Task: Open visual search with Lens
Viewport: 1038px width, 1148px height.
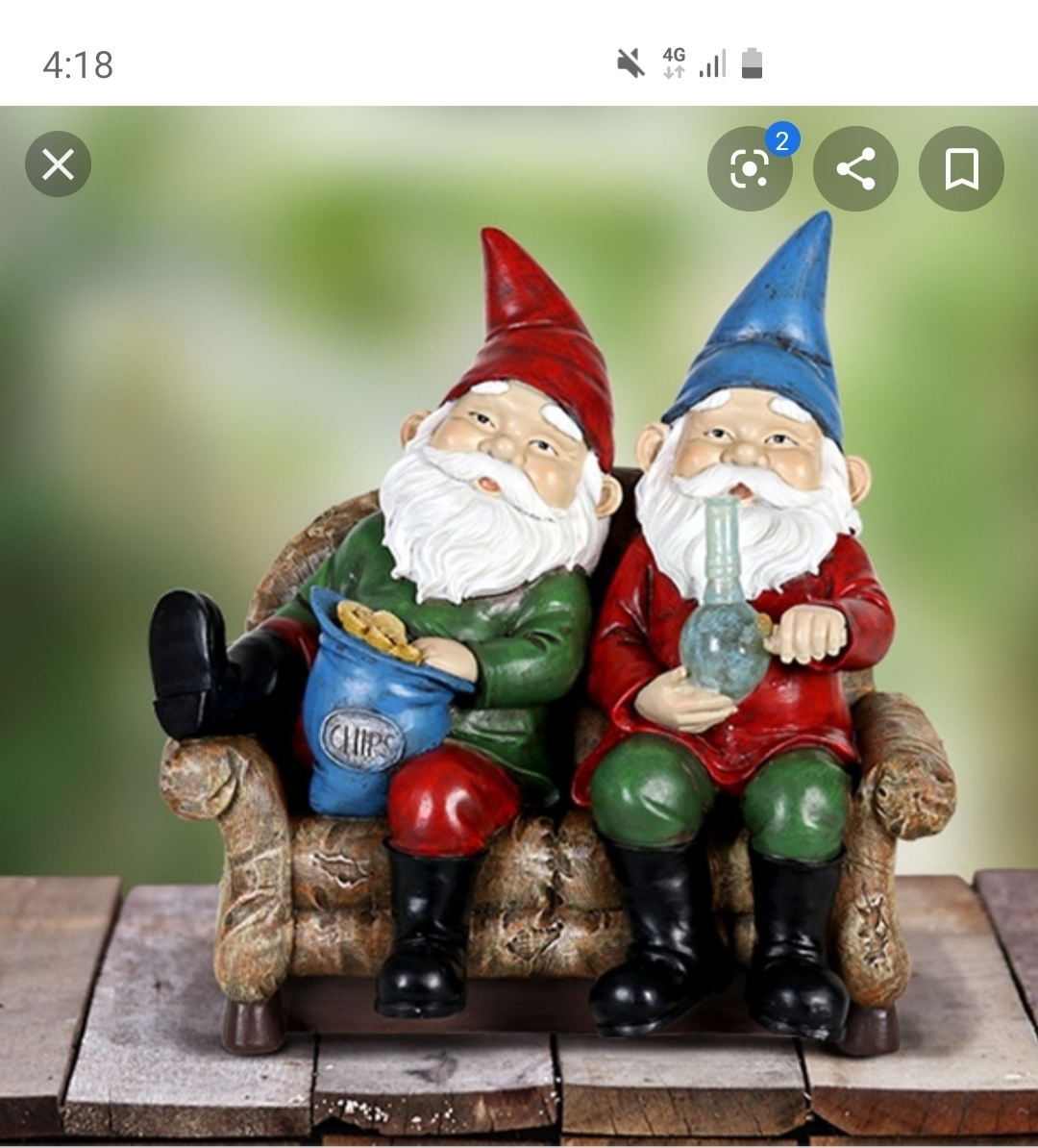Action: coord(750,169)
